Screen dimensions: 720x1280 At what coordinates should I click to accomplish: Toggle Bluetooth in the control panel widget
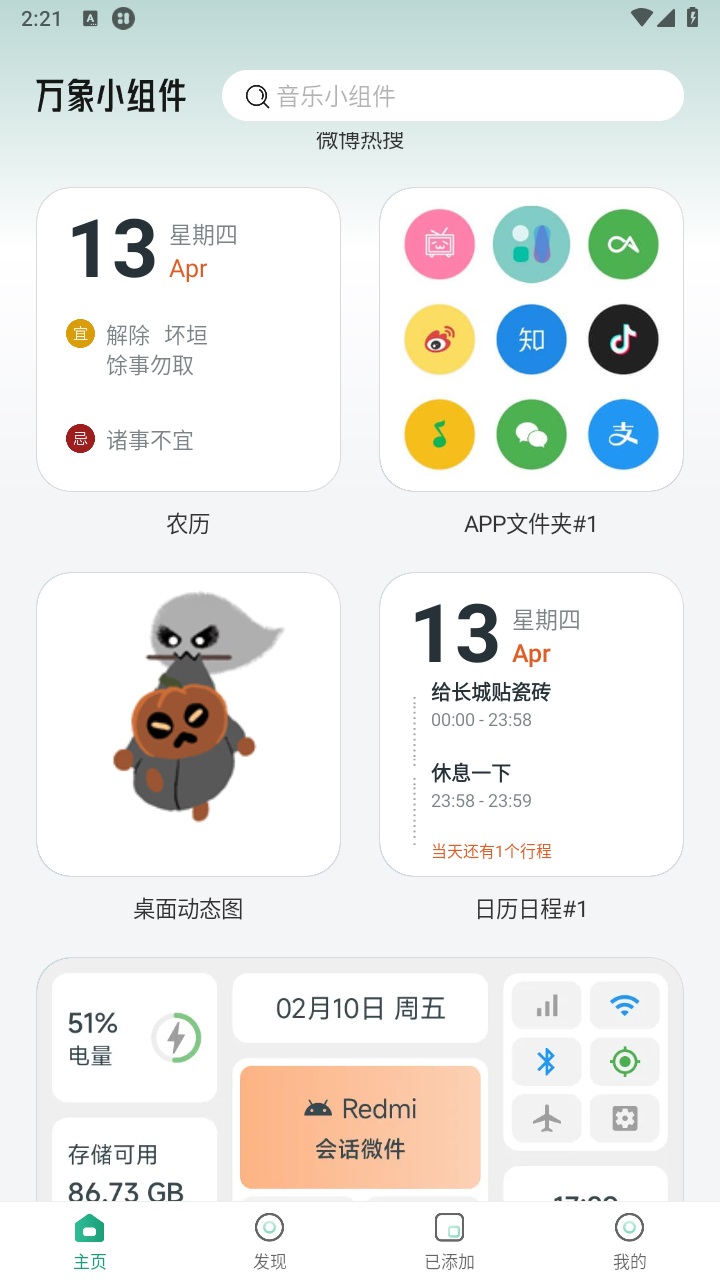tap(546, 1062)
